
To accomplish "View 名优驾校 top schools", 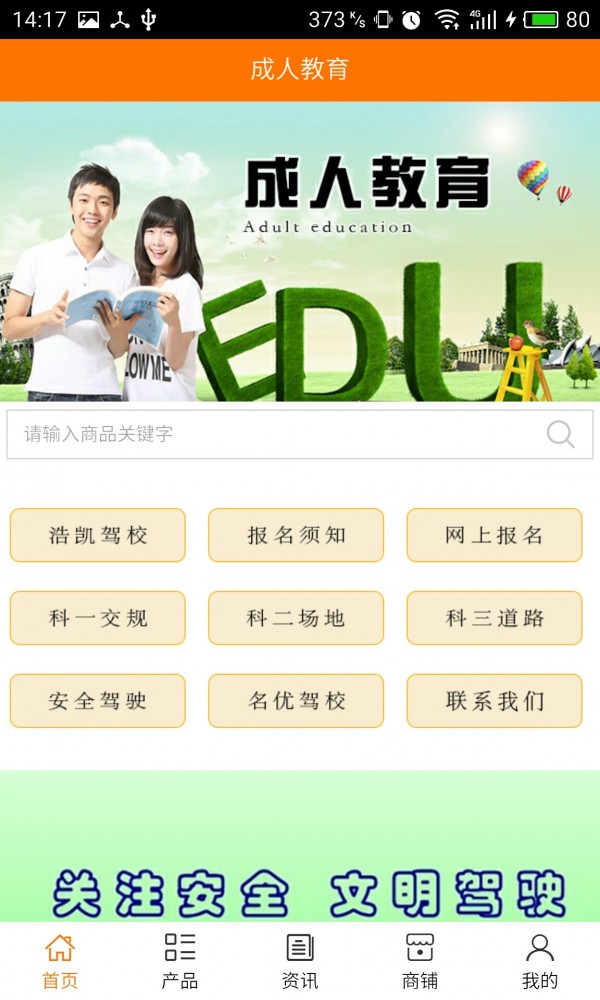I will coord(296,701).
